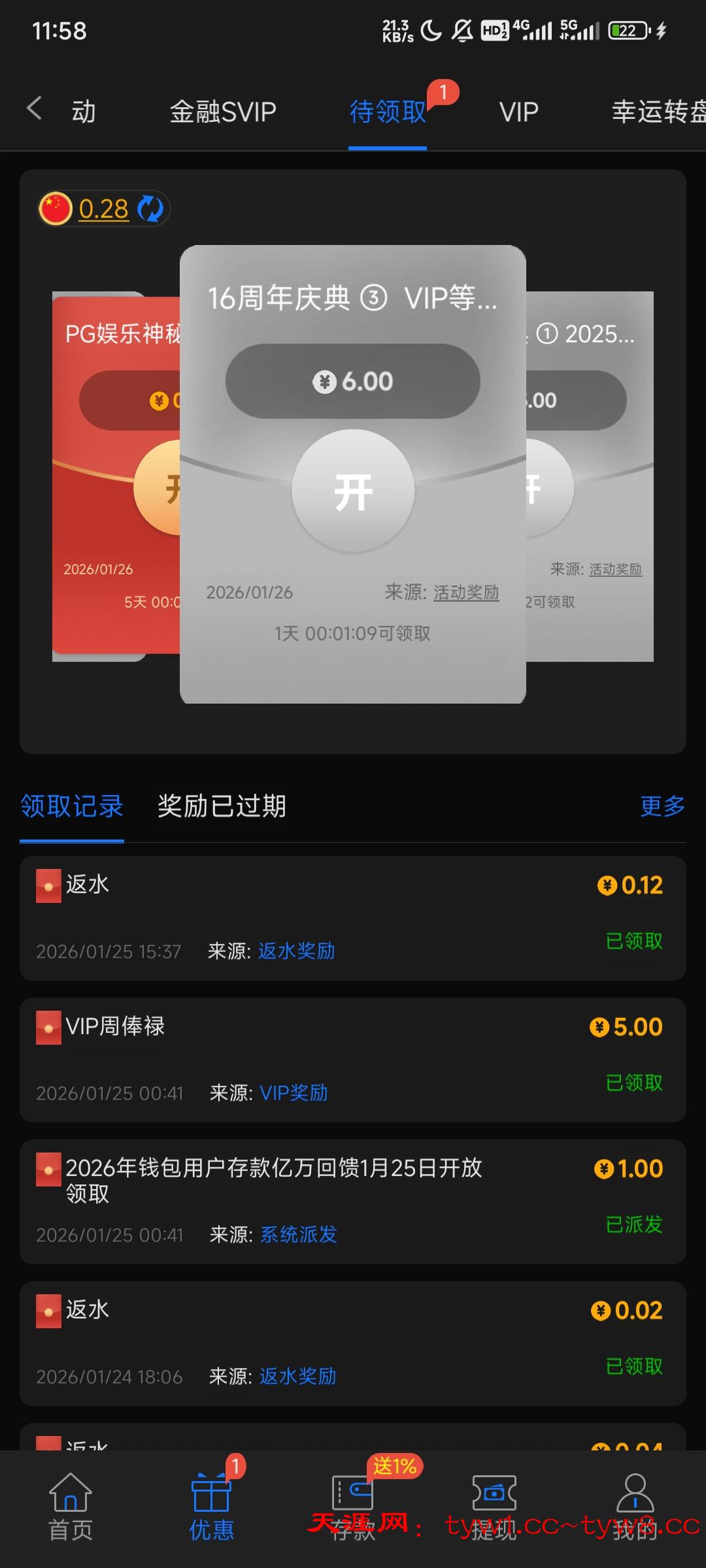Go back using the top-left arrow
Screen dimensions: 706x1568
pos(35,108)
